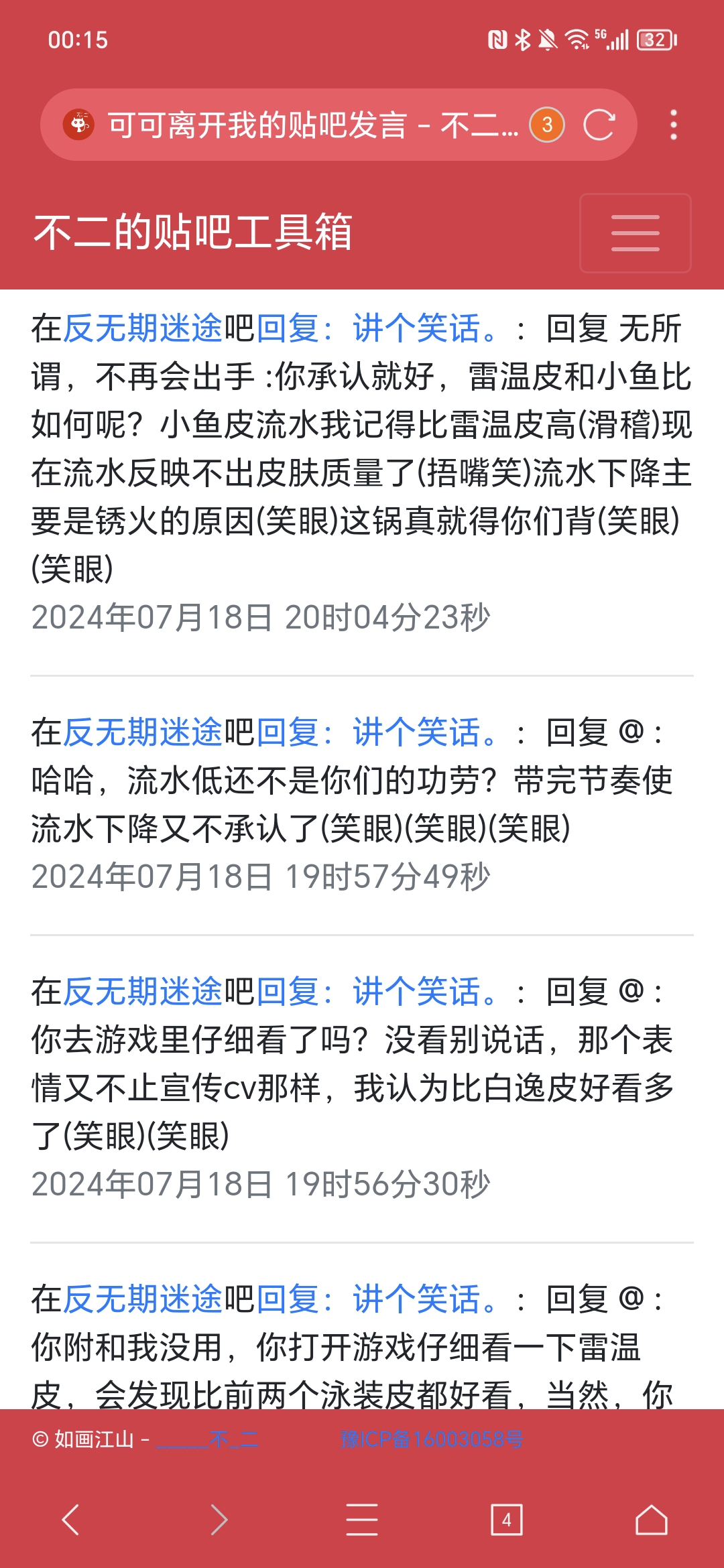Open the browser bottom menu
The width and height of the screenshot is (724, 1568).
pyautogui.click(x=362, y=1519)
